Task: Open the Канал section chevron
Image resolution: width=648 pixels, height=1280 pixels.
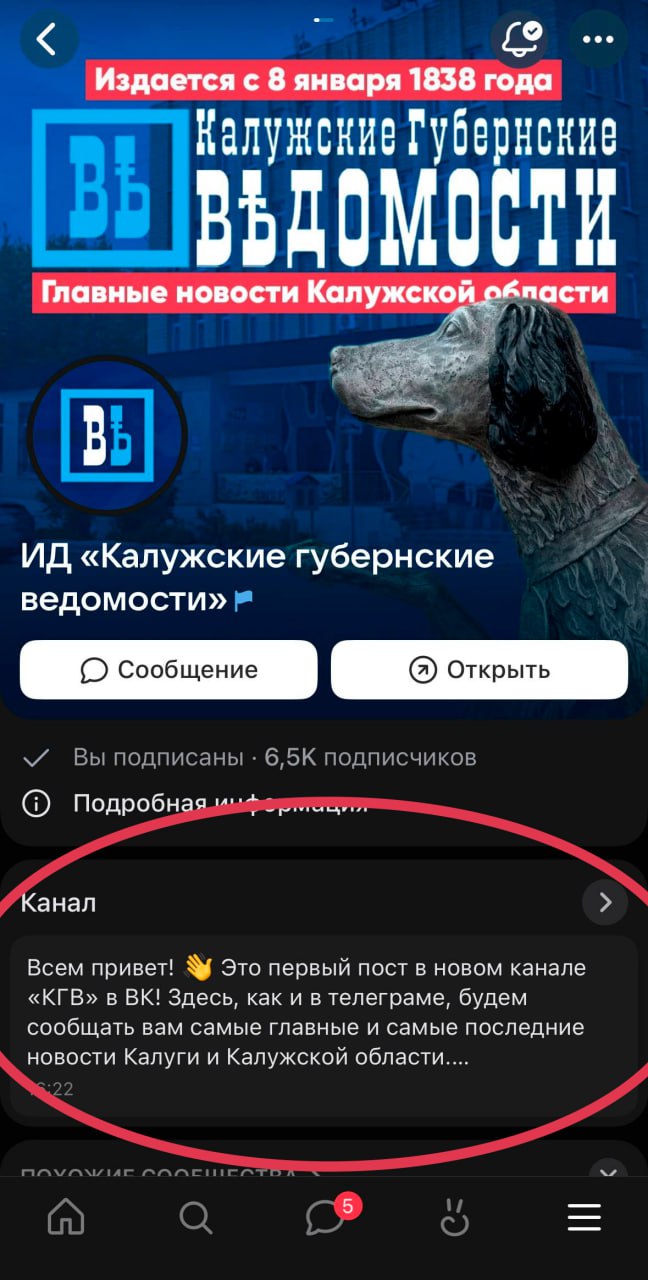Action: pyautogui.click(x=605, y=902)
